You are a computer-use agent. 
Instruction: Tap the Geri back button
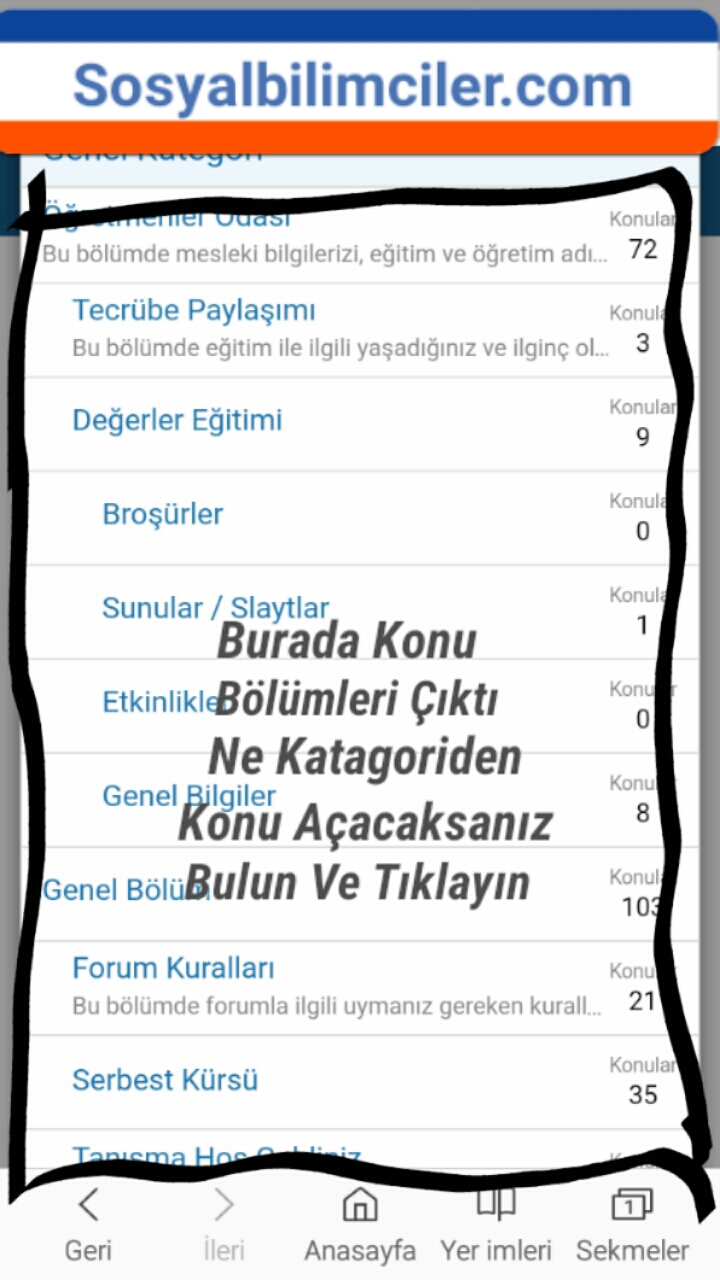(x=88, y=1223)
